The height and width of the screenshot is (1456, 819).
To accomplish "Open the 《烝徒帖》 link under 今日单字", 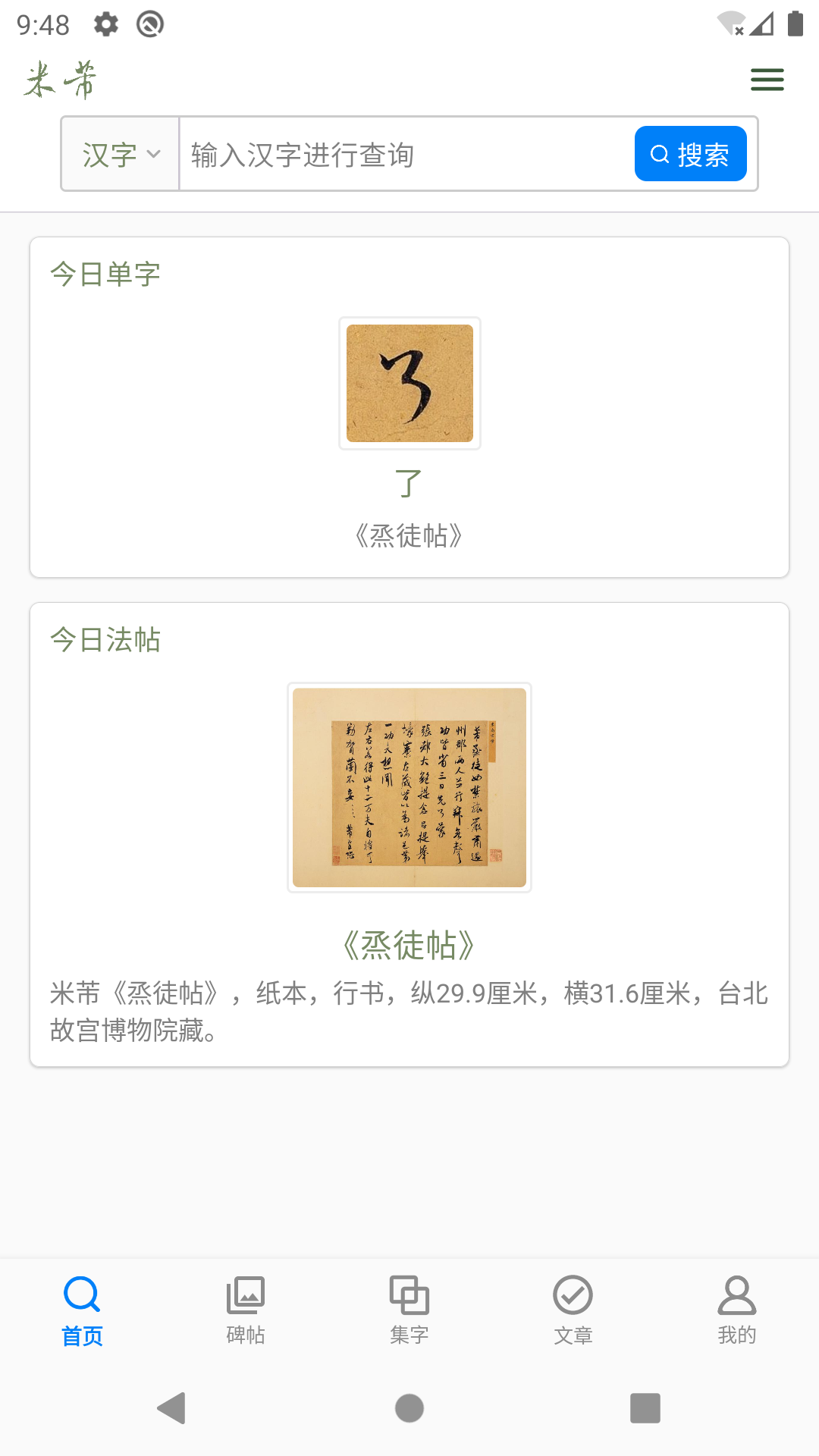I will coord(409,535).
